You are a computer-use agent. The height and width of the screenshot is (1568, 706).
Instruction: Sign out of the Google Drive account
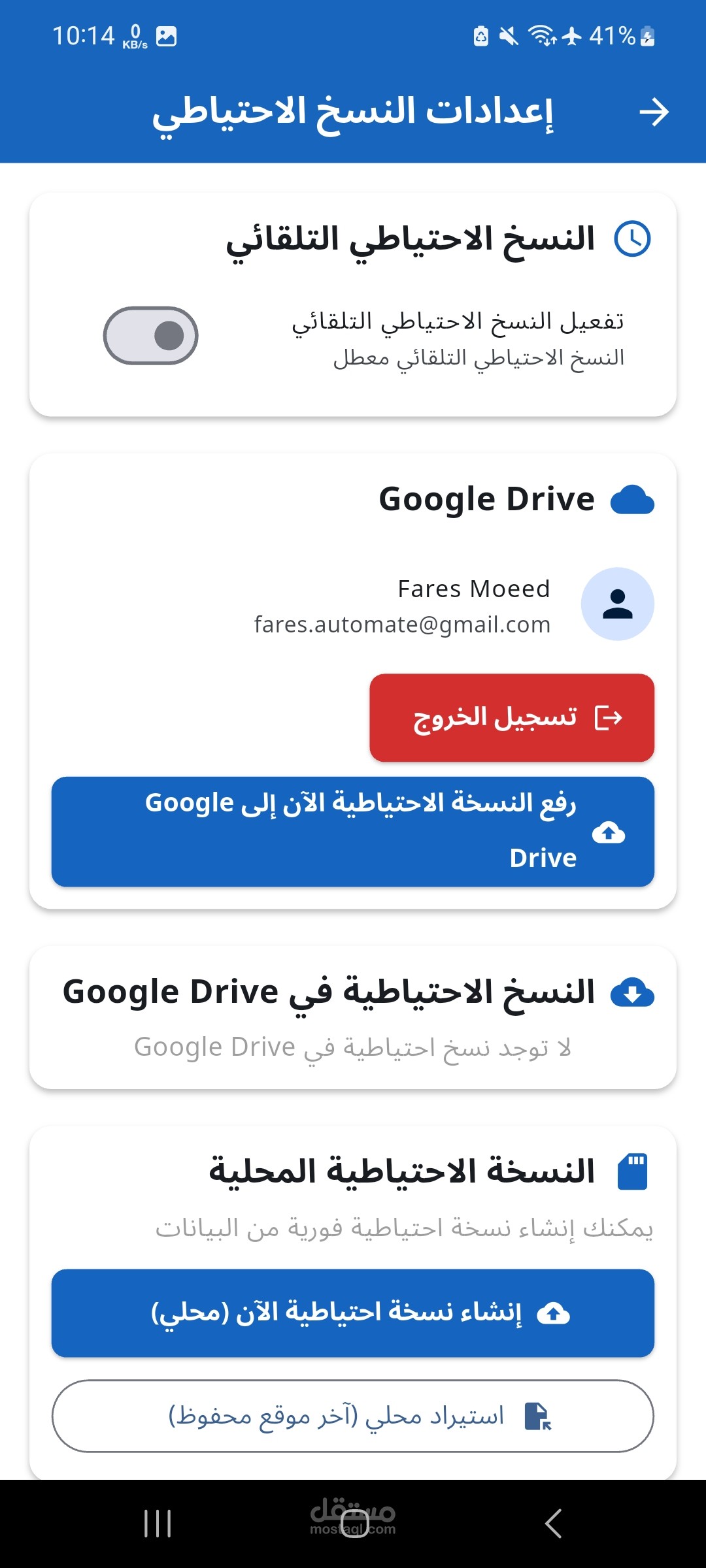click(512, 717)
